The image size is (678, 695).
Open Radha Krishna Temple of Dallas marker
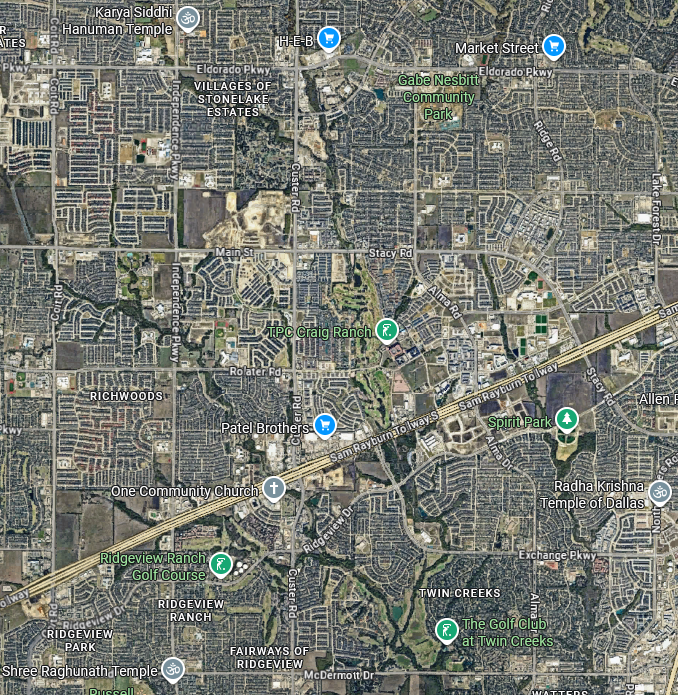659,491
